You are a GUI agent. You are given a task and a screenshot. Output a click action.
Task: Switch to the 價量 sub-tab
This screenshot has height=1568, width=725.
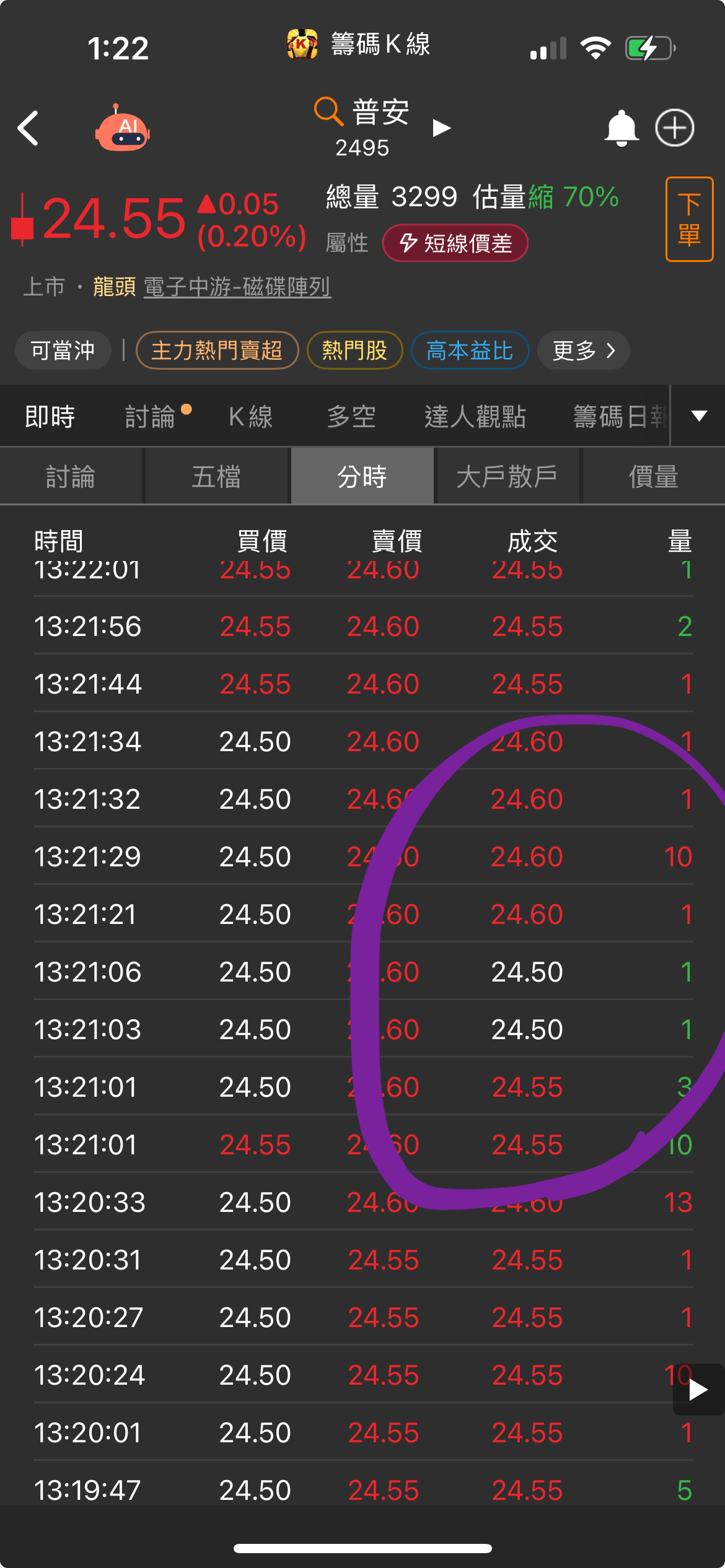653,477
